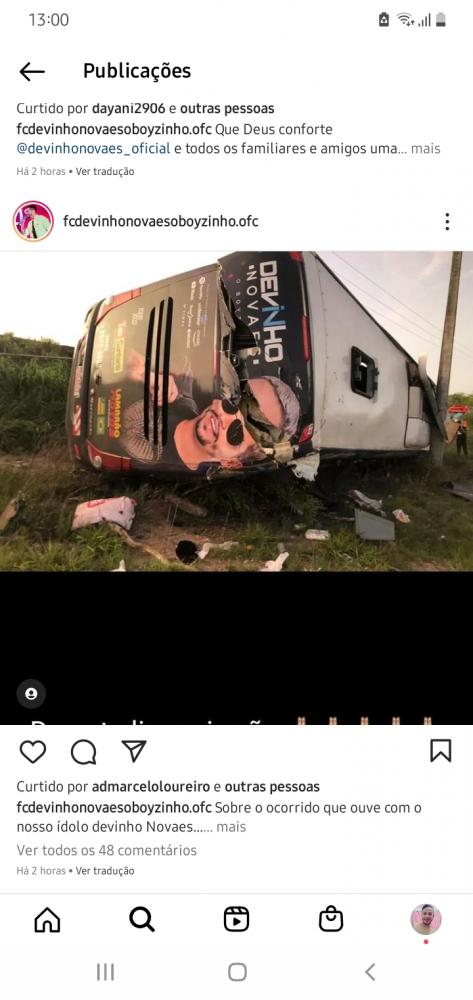Open the post's three-dot options menu

[x=447, y=221]
